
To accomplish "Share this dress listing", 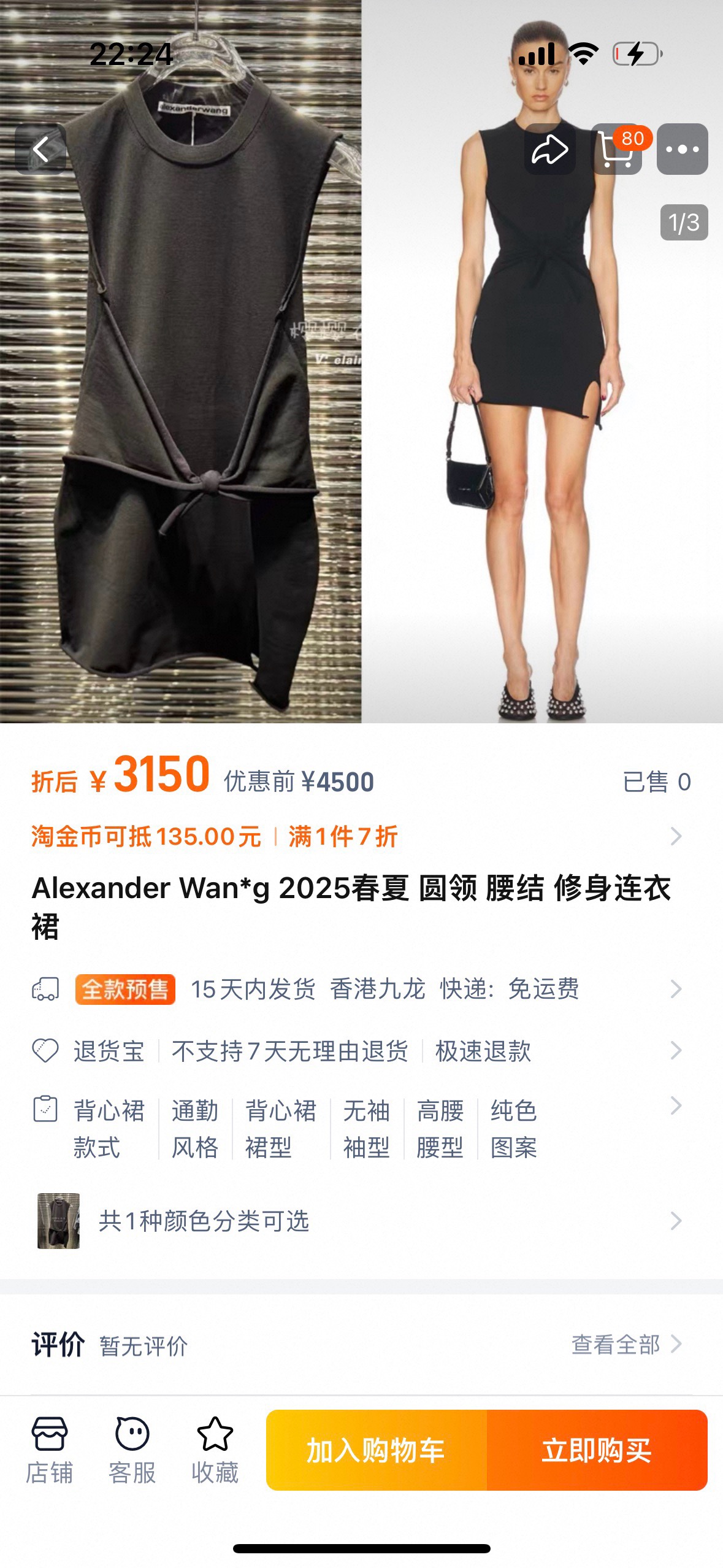I will tap(549, 149).
